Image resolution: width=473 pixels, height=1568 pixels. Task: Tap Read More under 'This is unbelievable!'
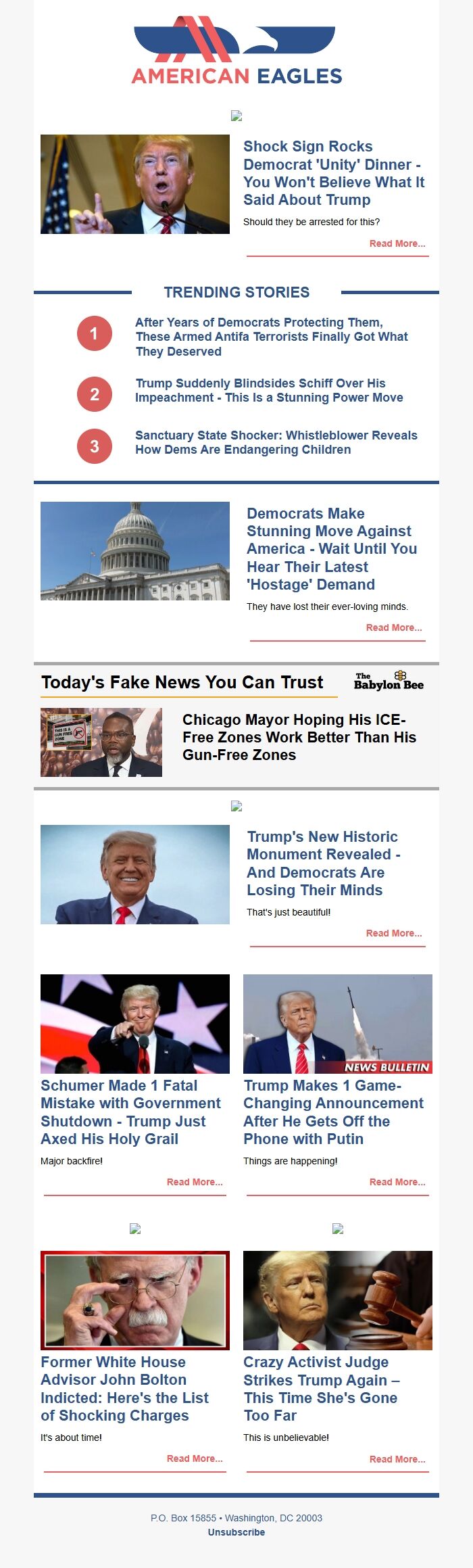click(x=397, y=1460)
